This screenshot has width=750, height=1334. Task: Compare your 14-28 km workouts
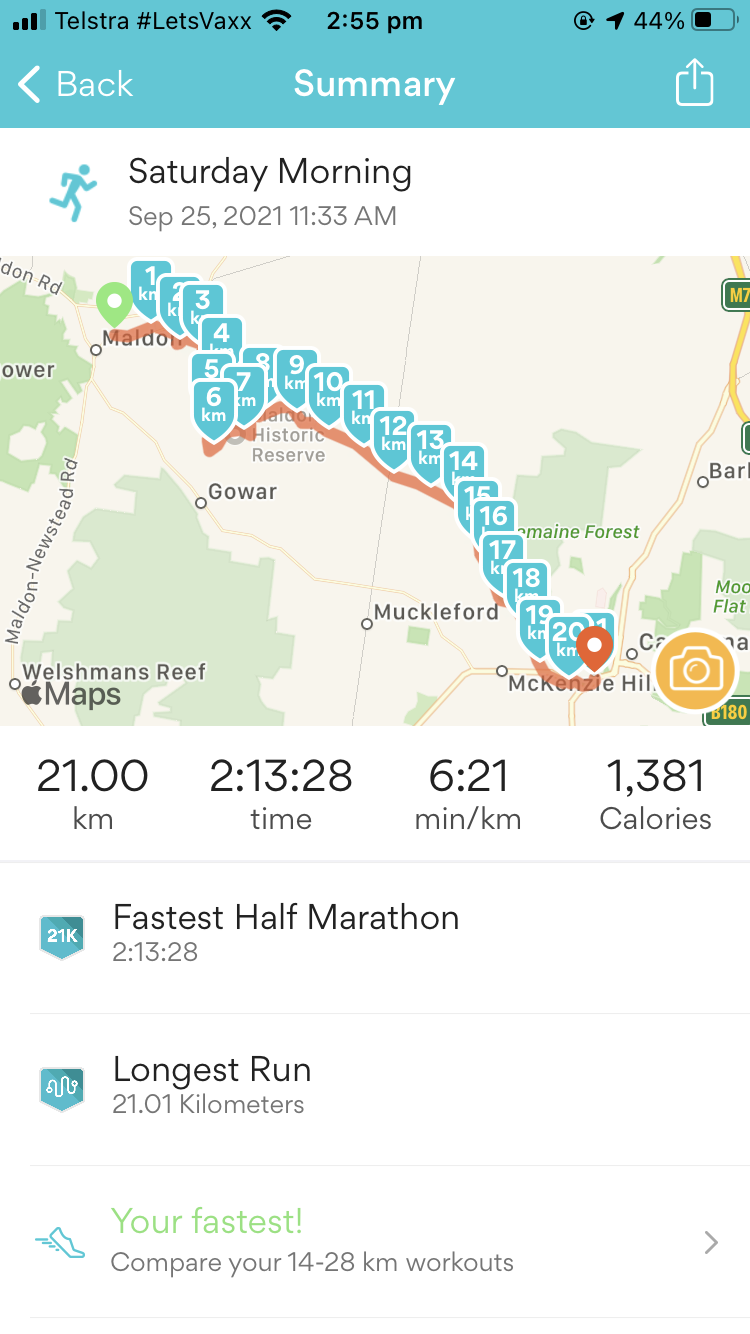pos(375,1242)
